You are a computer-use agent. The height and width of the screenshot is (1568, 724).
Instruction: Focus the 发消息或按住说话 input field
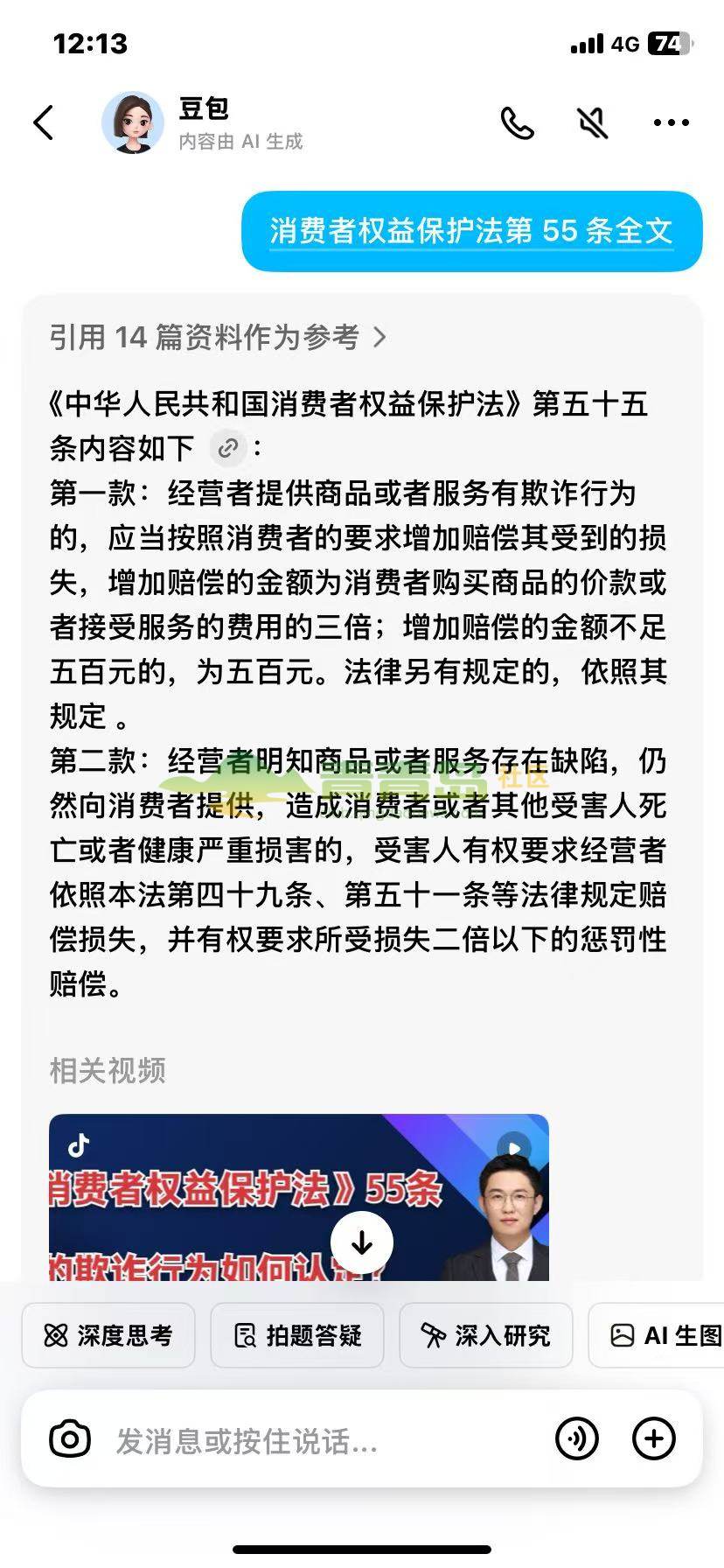pos(324,1440)
